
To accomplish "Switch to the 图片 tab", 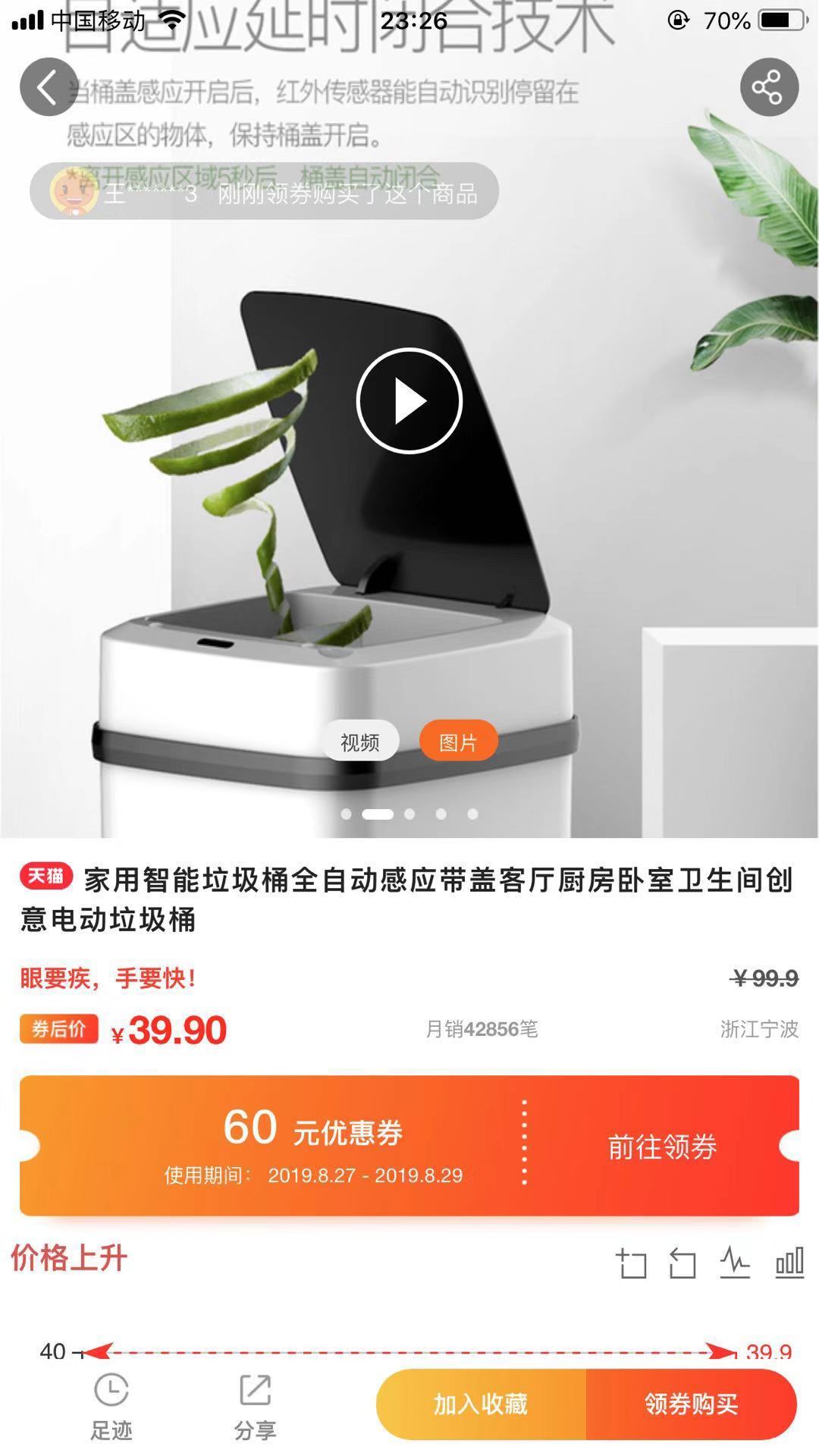I will coord(458,742).
